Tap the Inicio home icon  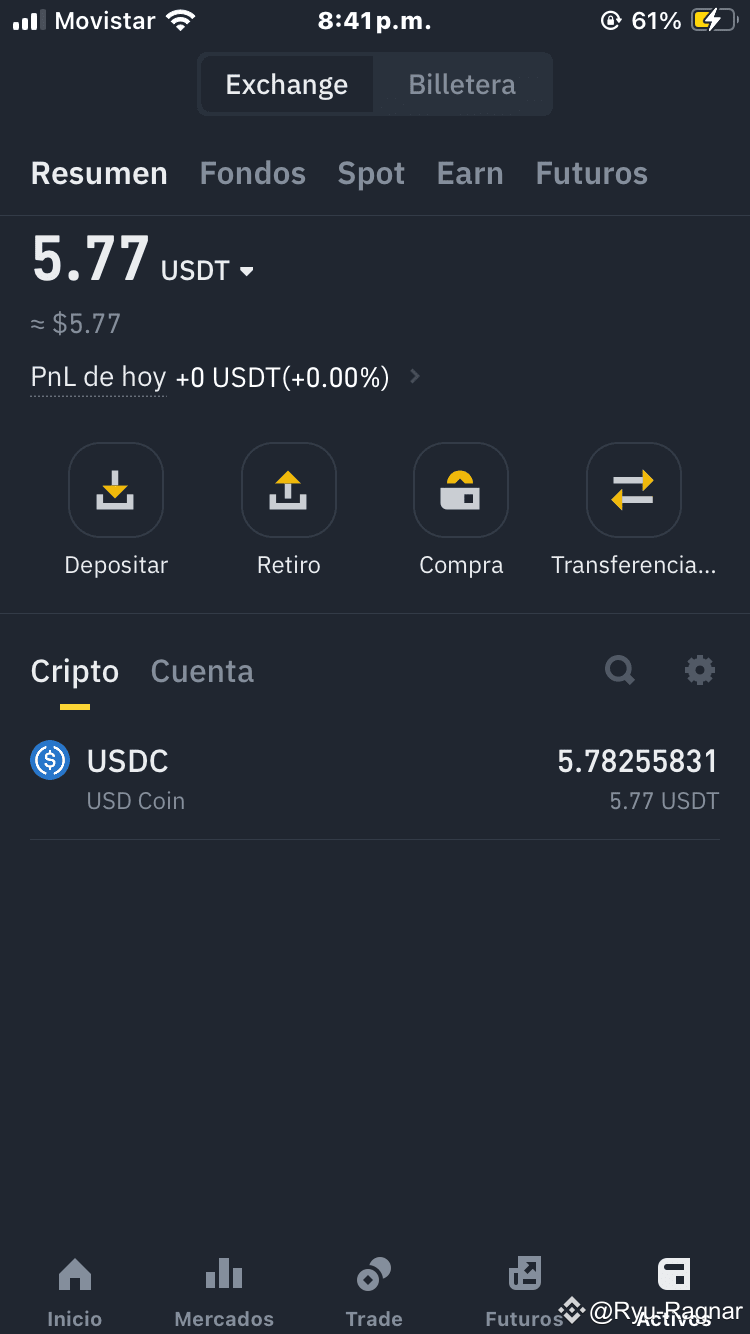[x=74, y=1273]
